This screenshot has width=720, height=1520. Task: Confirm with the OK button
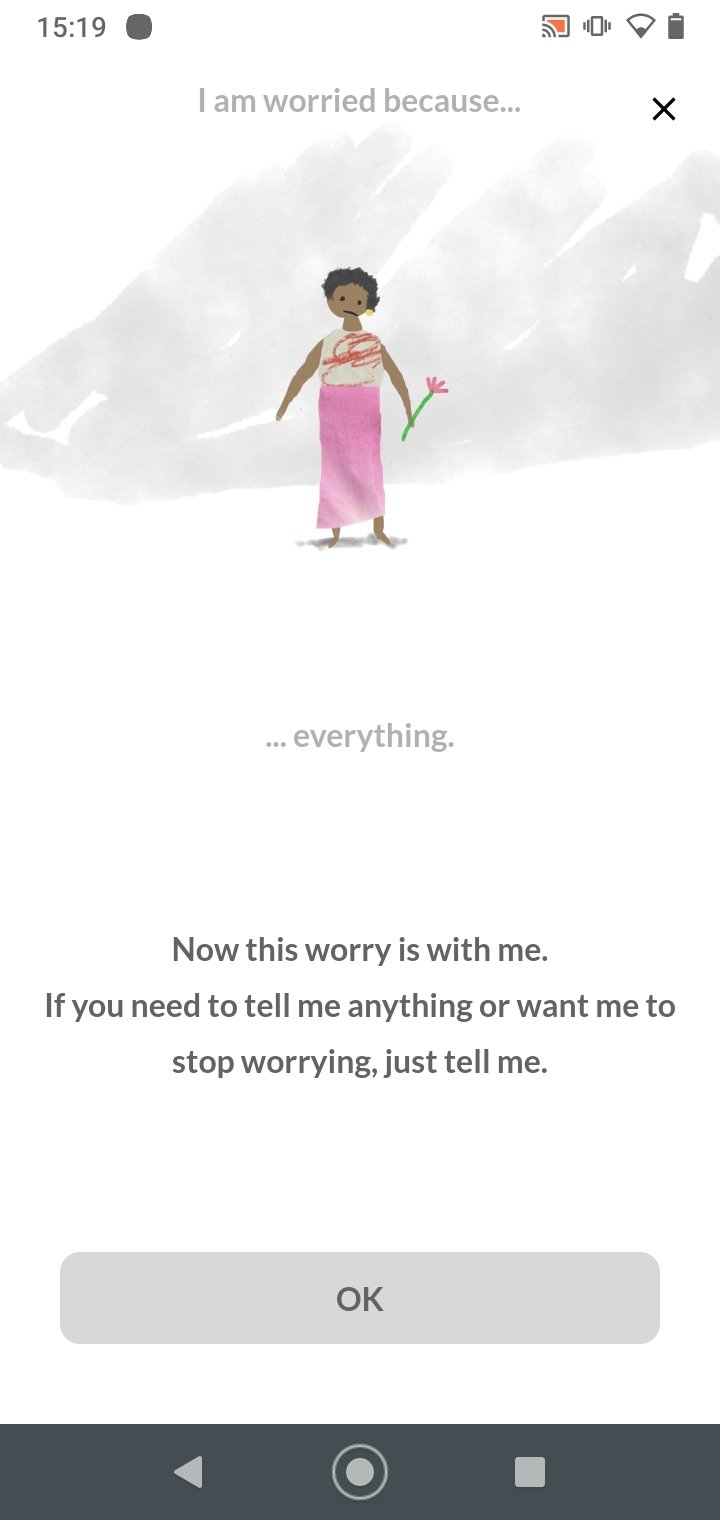point(360,1298)
